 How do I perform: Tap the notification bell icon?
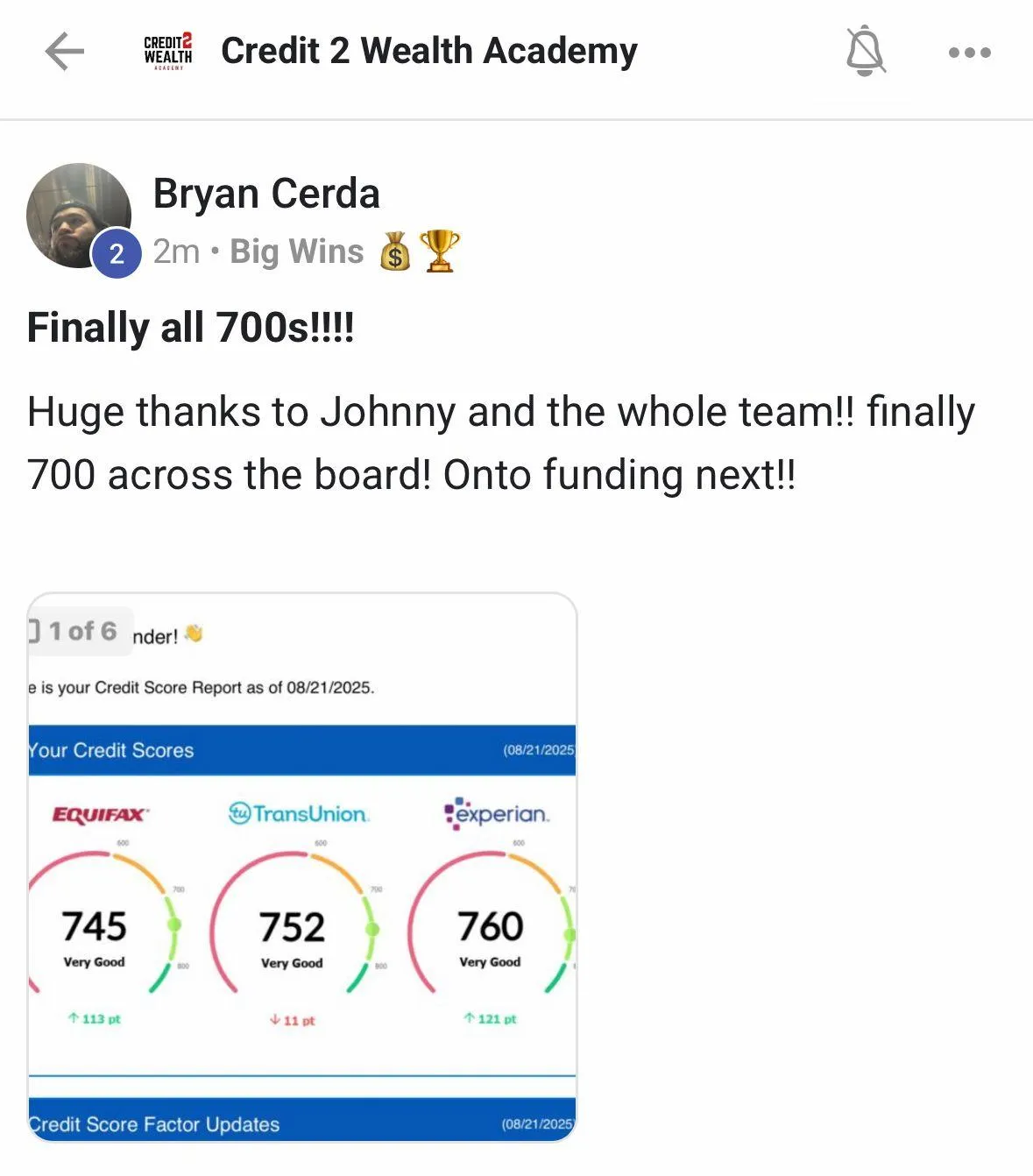click(x=865, y=52)
